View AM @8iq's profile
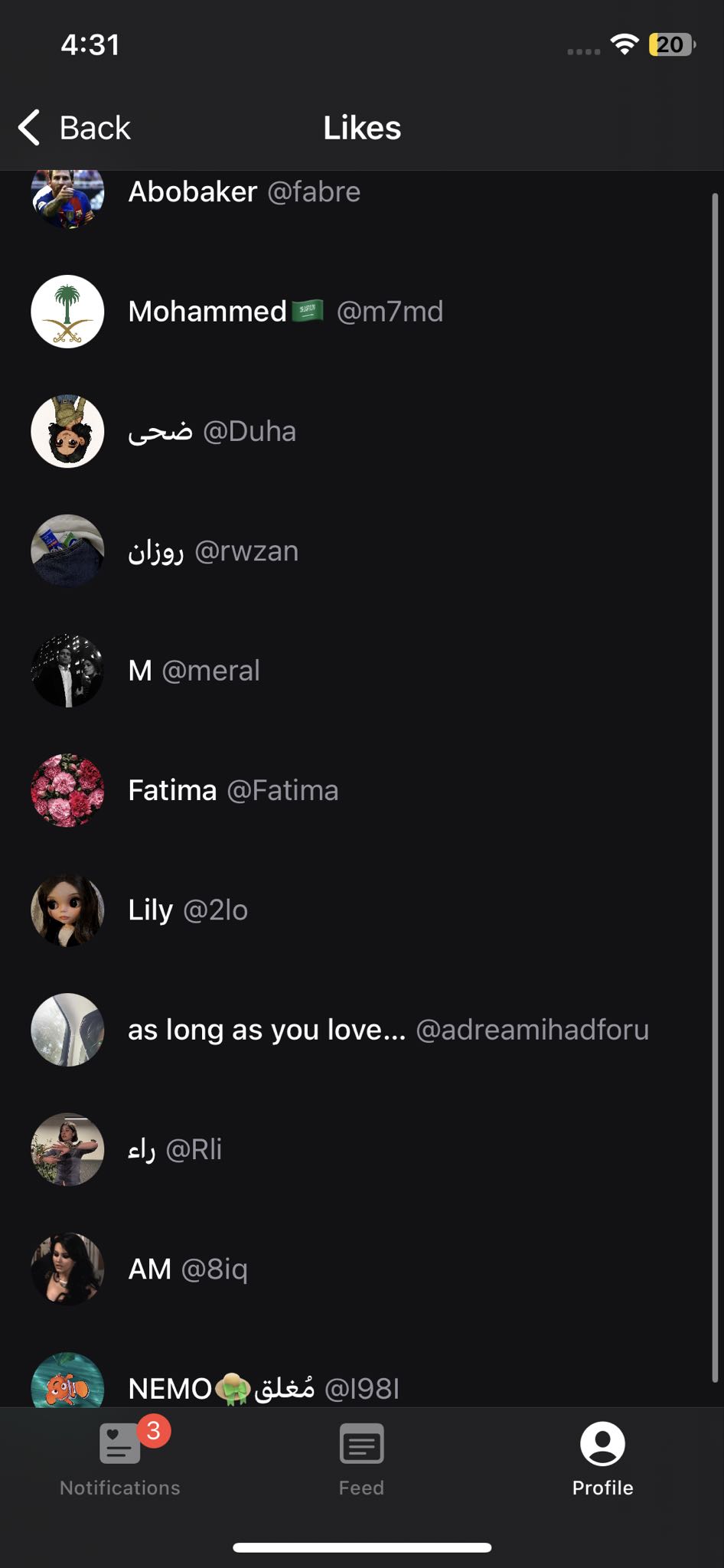Image resolution: width=724 pixels, height=1568 pixels. (188, 1269)
